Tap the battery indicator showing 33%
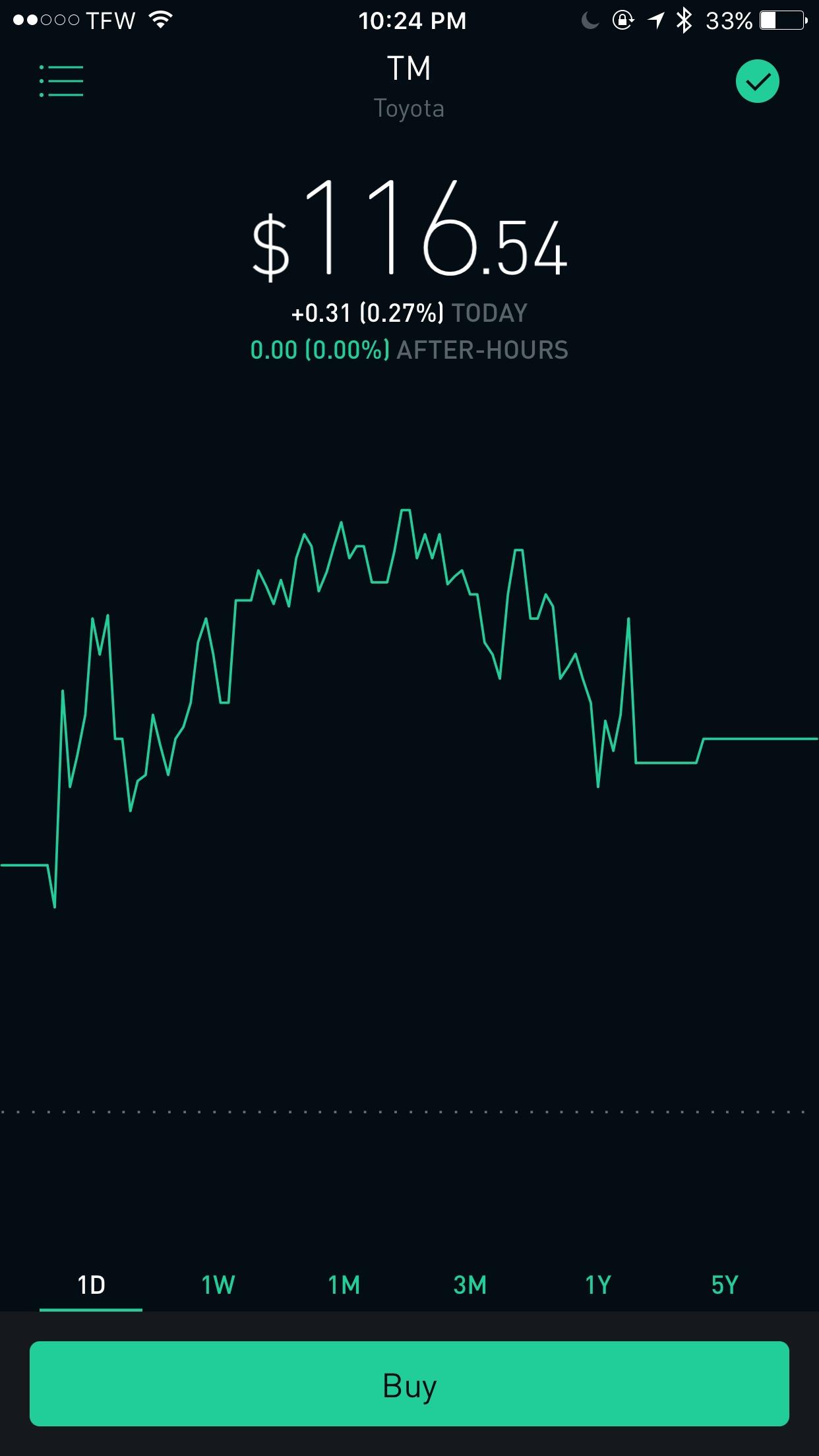Viewport: 819px width, 1456px height. [x=756, y=20]
